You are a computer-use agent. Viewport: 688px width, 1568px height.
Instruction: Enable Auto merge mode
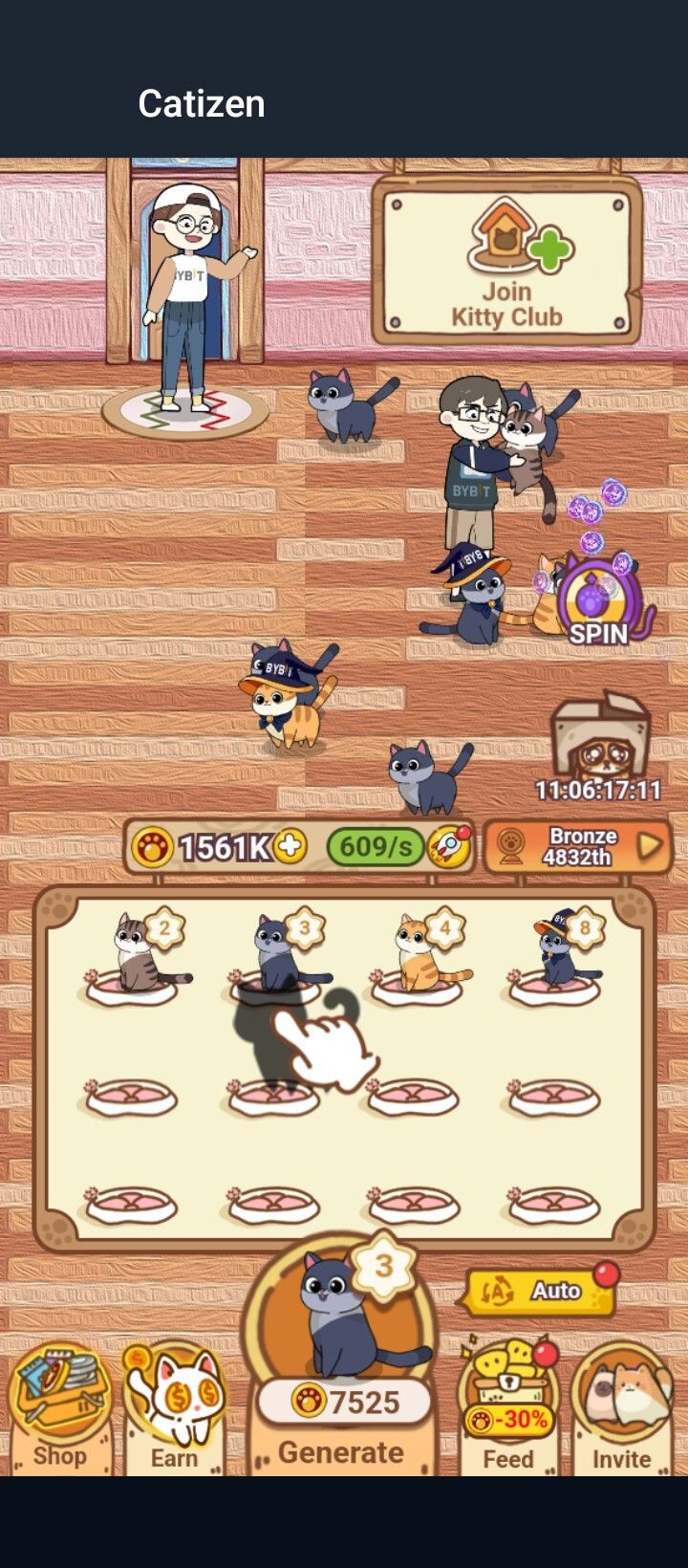coord(541,1292)
